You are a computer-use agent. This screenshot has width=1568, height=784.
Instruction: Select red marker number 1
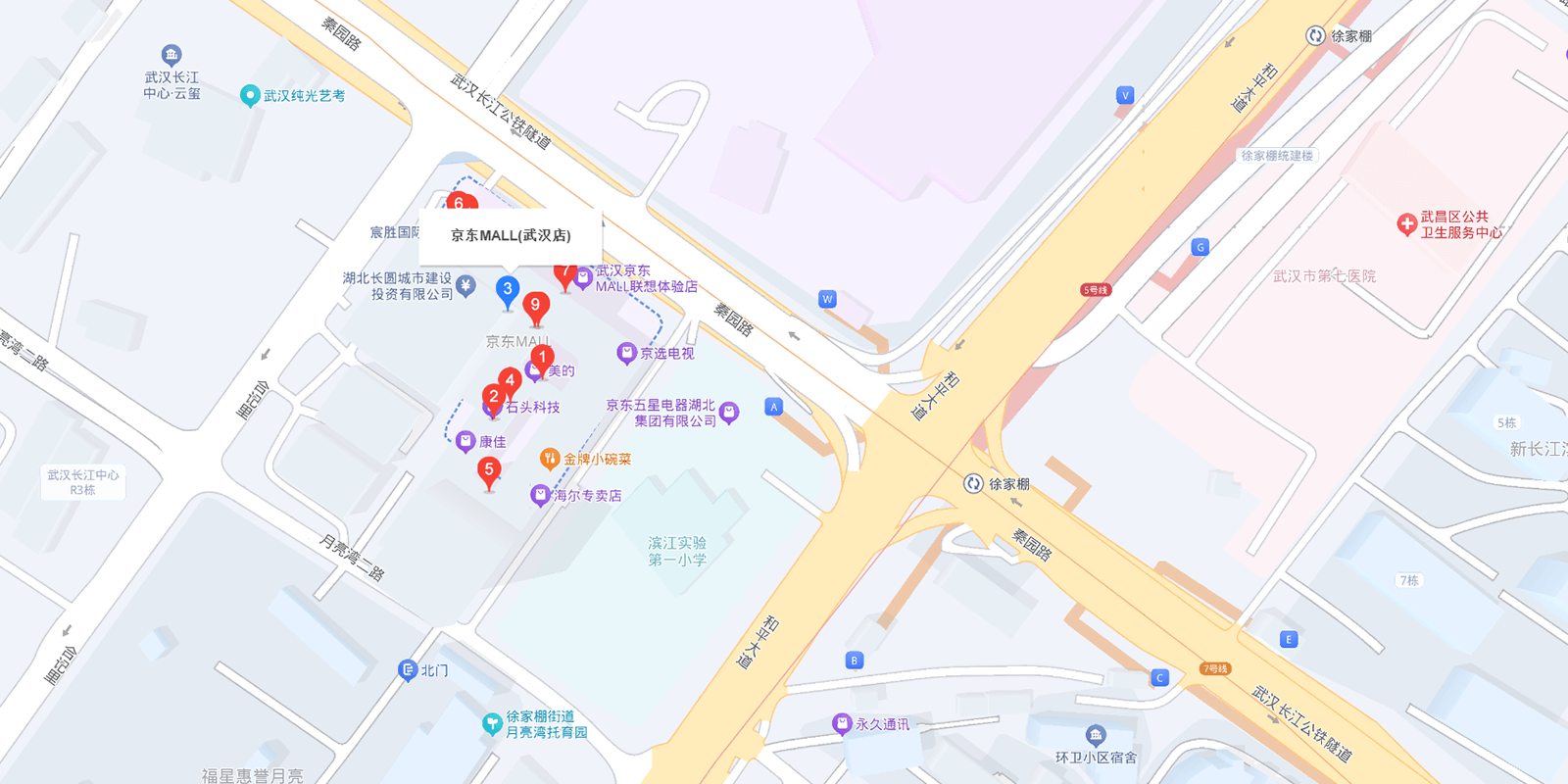(x=542, y=359)
